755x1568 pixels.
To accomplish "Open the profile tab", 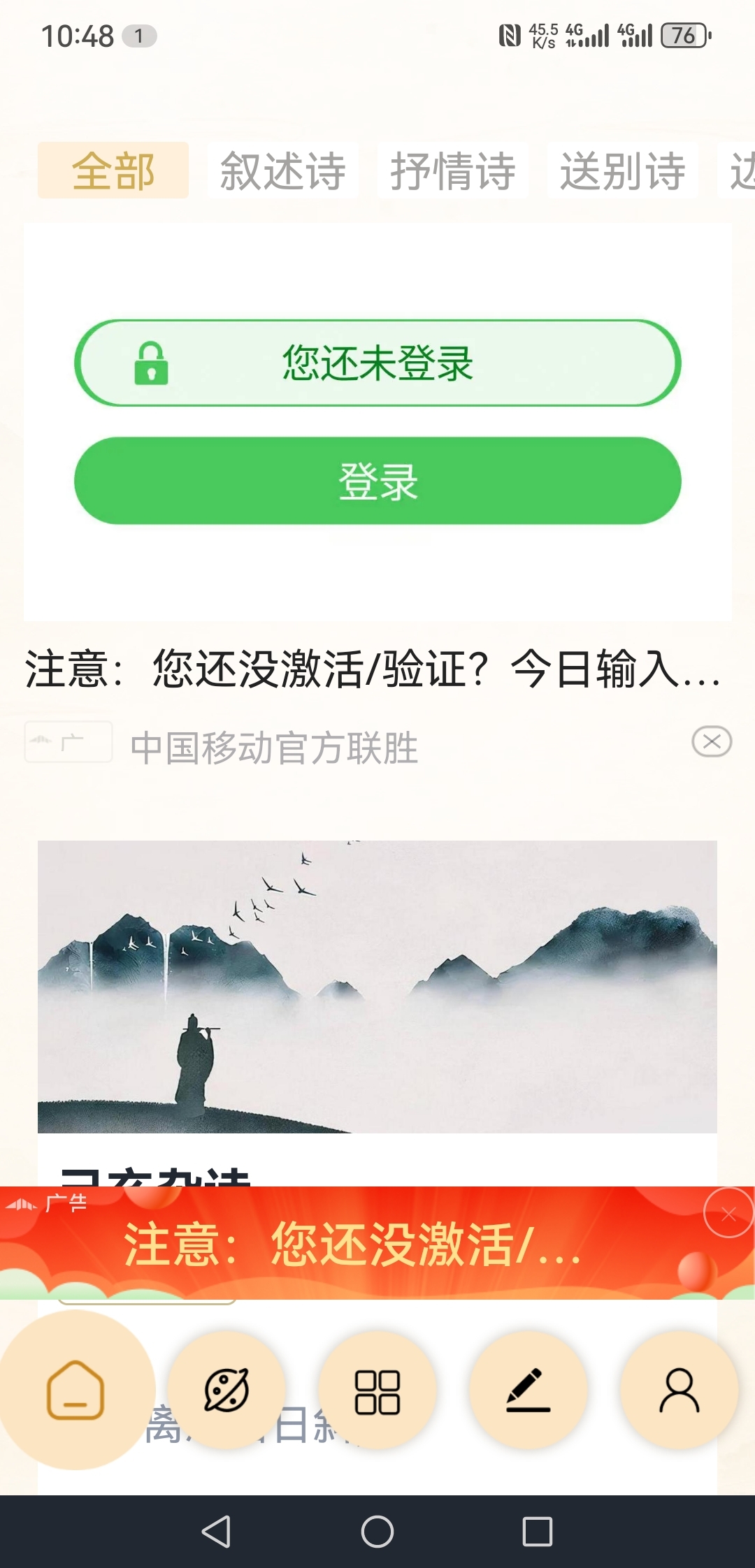I will click(x=679, y=1391).
